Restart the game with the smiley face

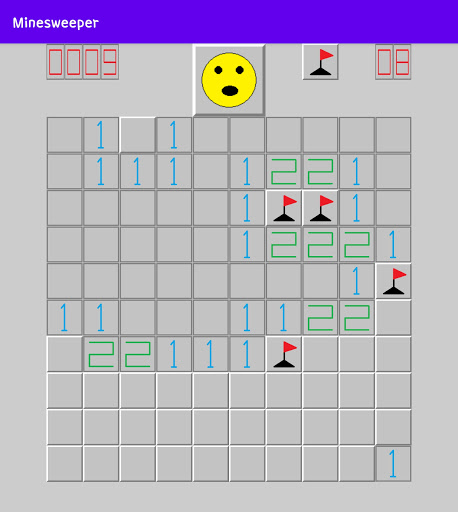(x=229, y=80)
